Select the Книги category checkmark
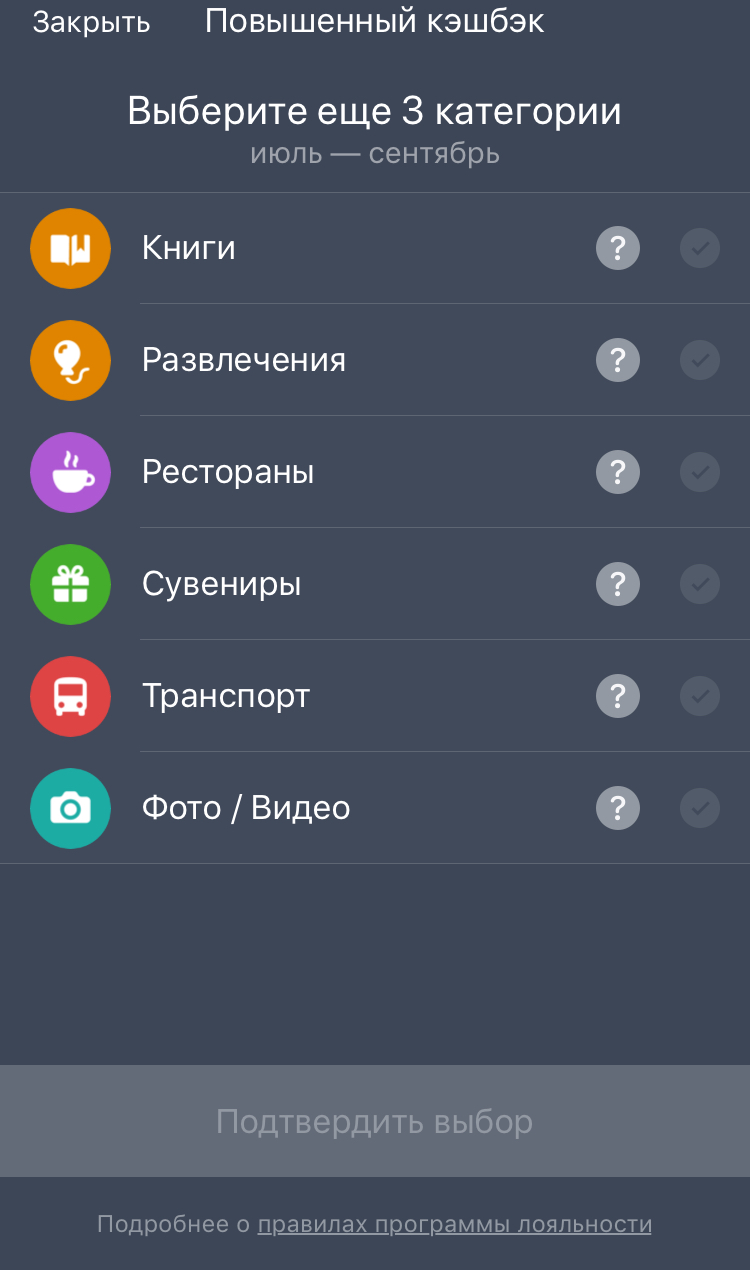 [x=700, y=248]
